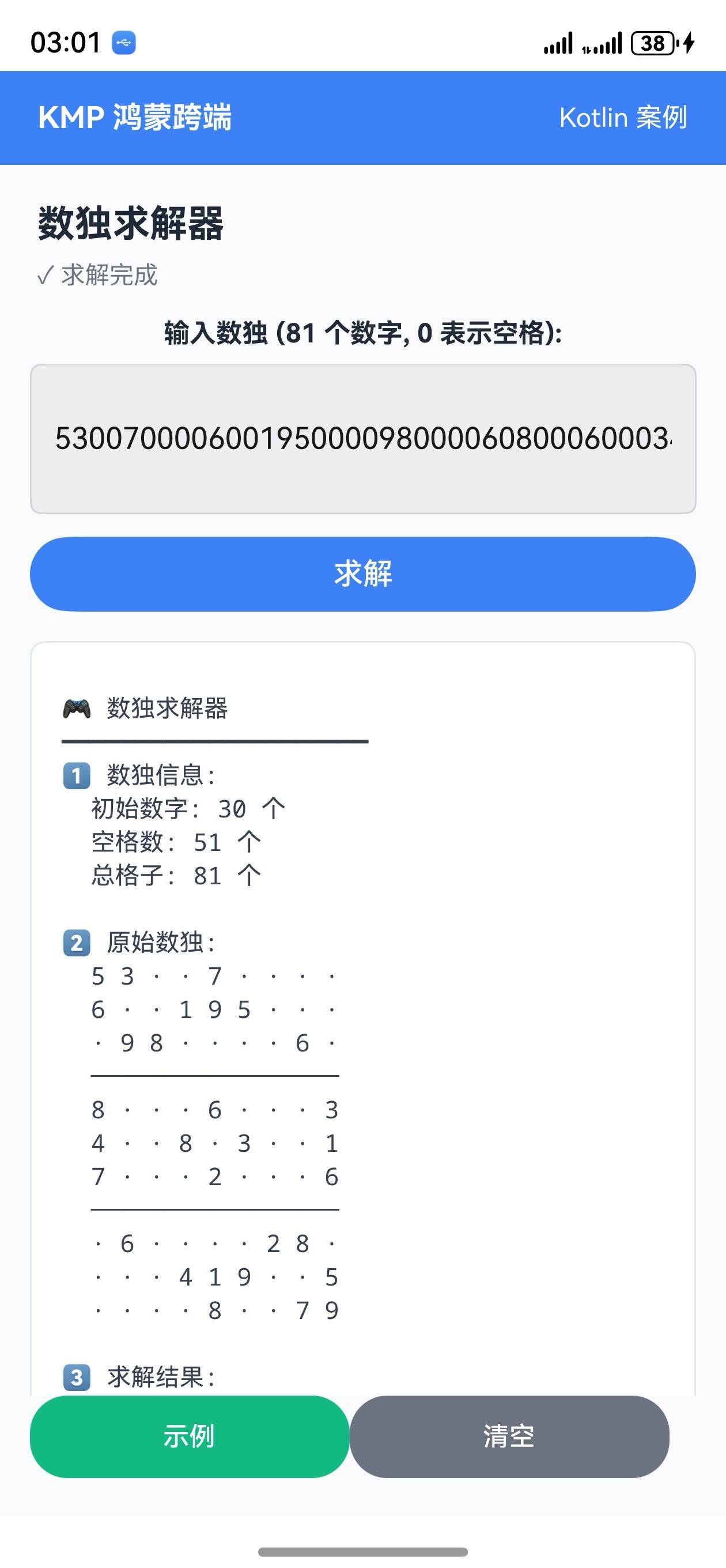Click the USB connection icon in status bar
Screen dimensions: 726x1568
124,42
